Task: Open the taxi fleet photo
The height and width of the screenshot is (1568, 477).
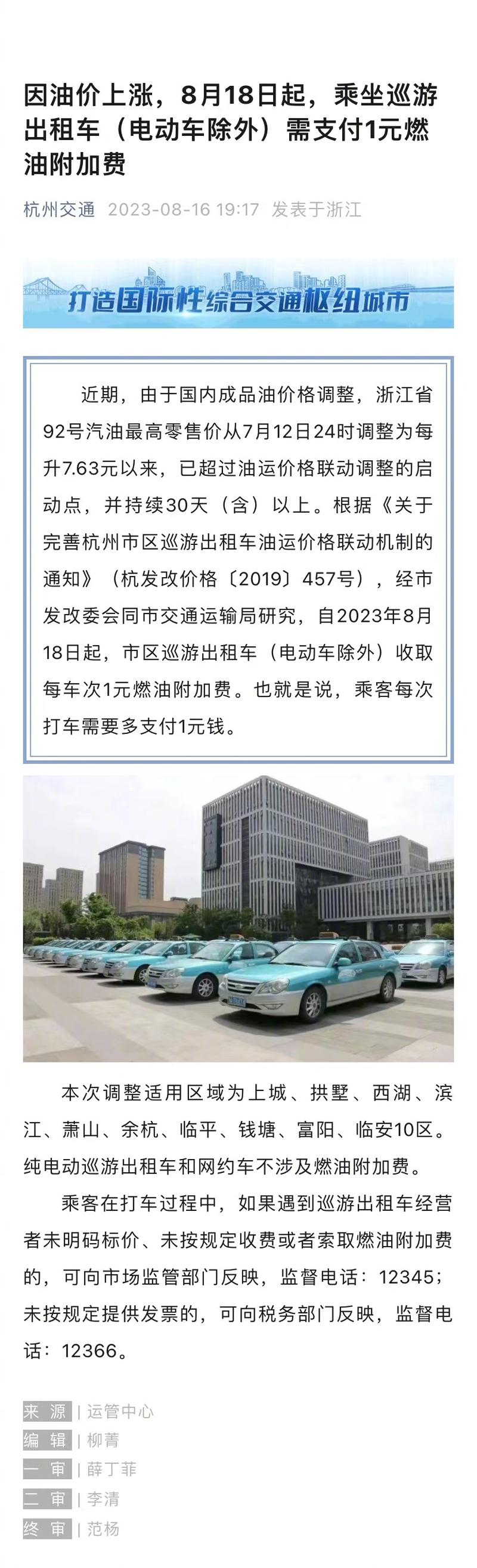Action: click(238, 919)
